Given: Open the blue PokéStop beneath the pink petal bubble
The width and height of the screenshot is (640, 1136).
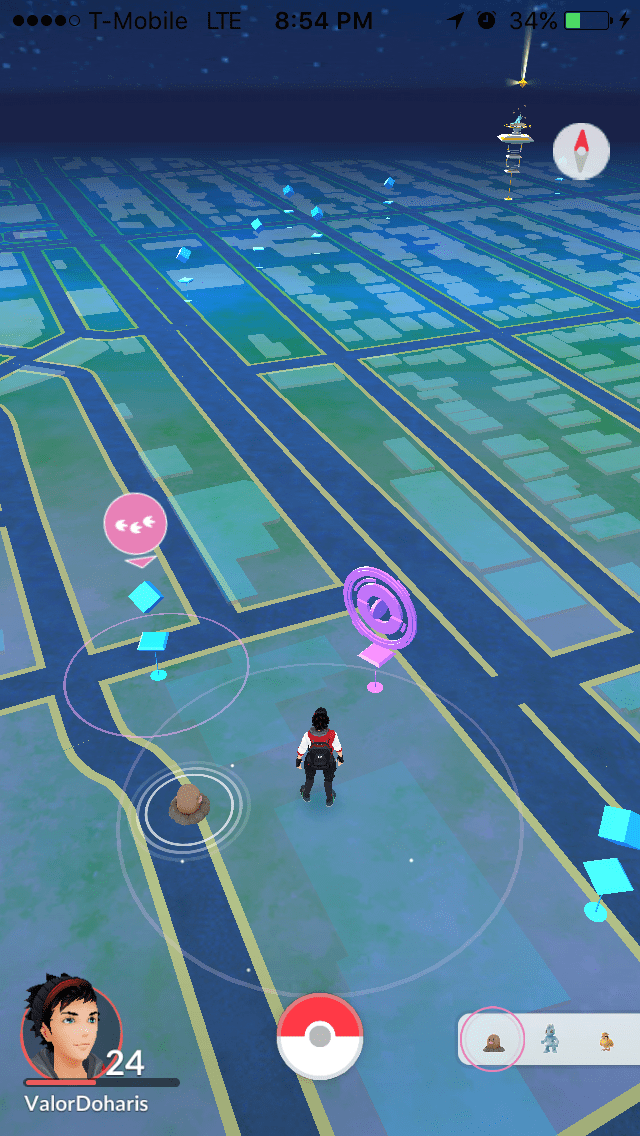Looking at the screenshot, I should (x=150, y=629).
